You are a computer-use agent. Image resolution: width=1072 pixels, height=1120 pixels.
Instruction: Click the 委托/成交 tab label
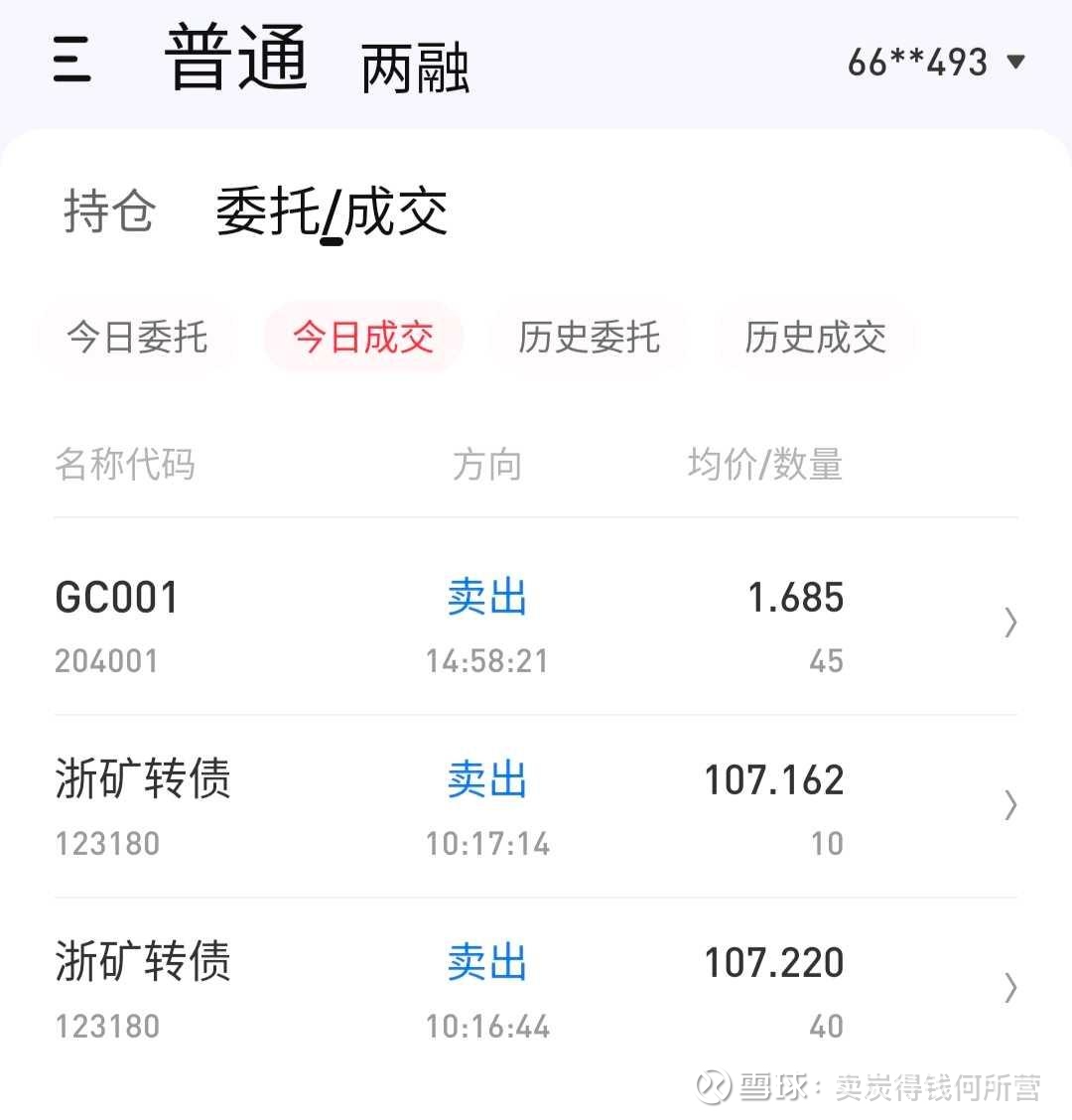click(x=332, y=210)
